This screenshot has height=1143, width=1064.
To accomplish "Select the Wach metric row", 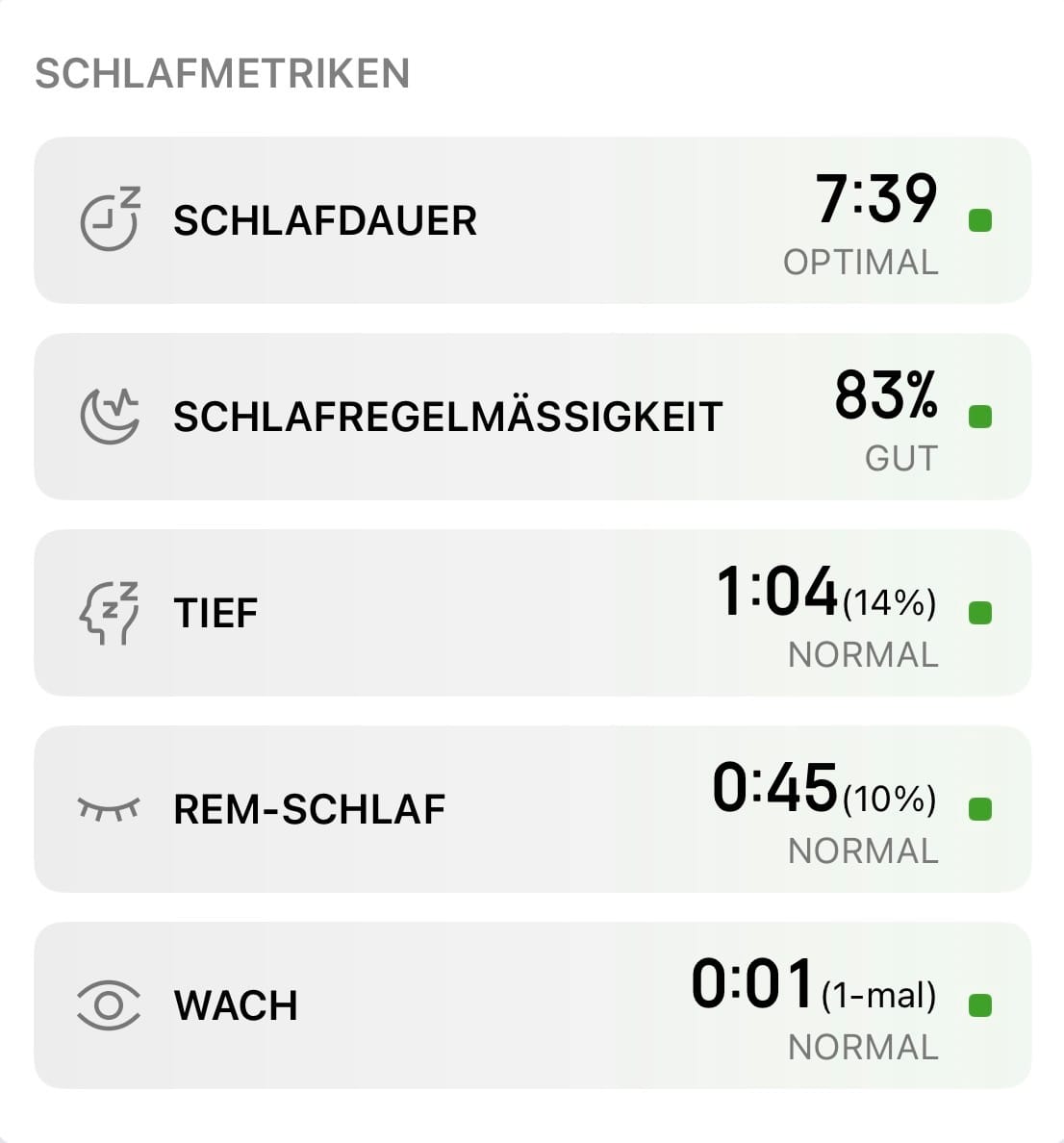I will pyautogui.click(x=532, y=1005).
